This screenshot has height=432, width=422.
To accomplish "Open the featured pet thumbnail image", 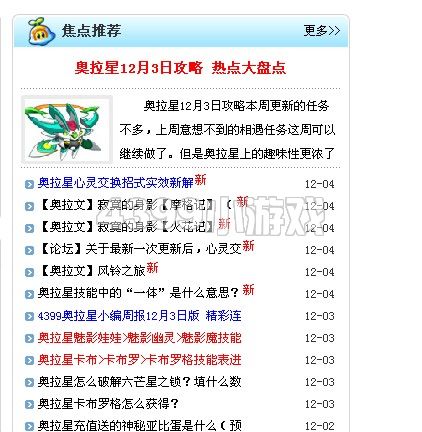I will [x=67, y=129].
